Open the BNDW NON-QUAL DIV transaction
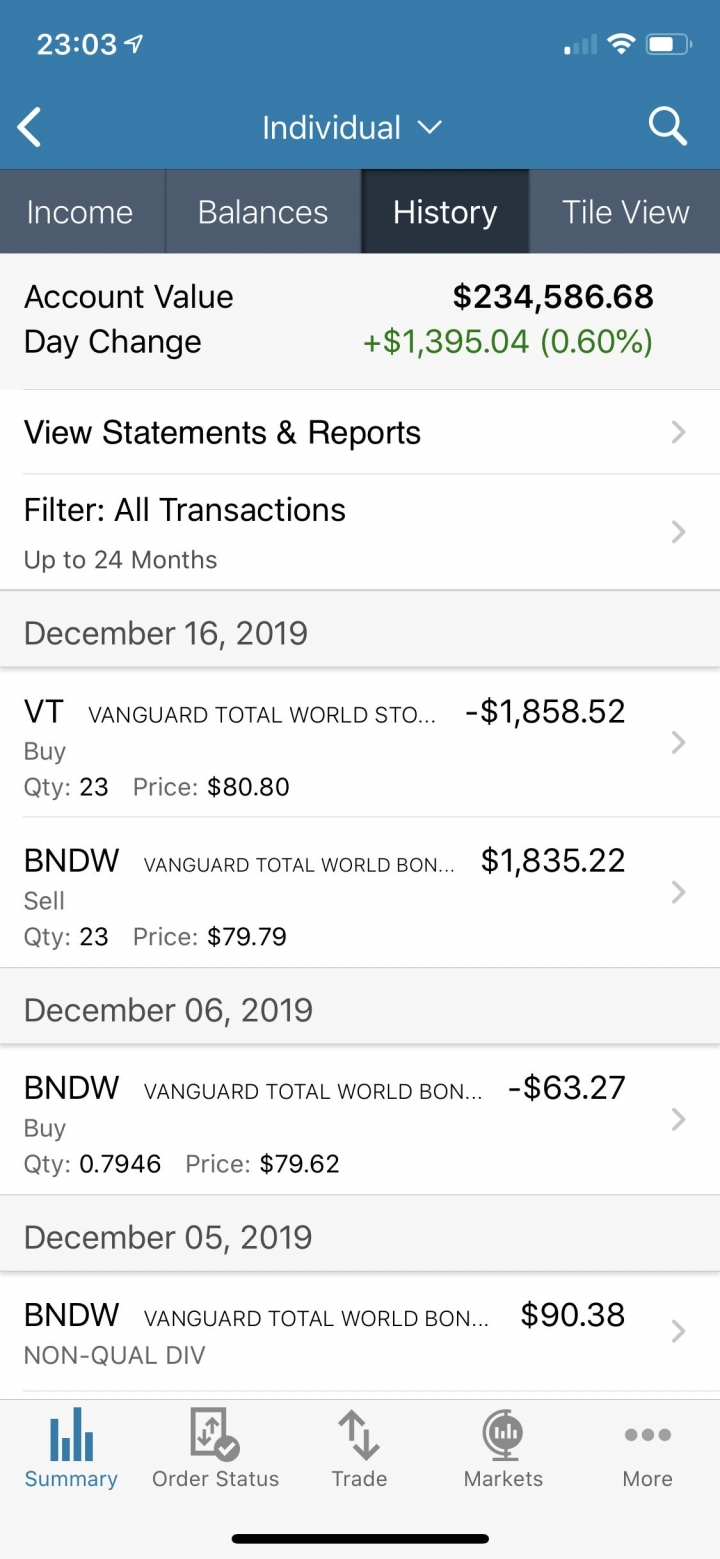The image size is (720, 1559). [360, 1333]
